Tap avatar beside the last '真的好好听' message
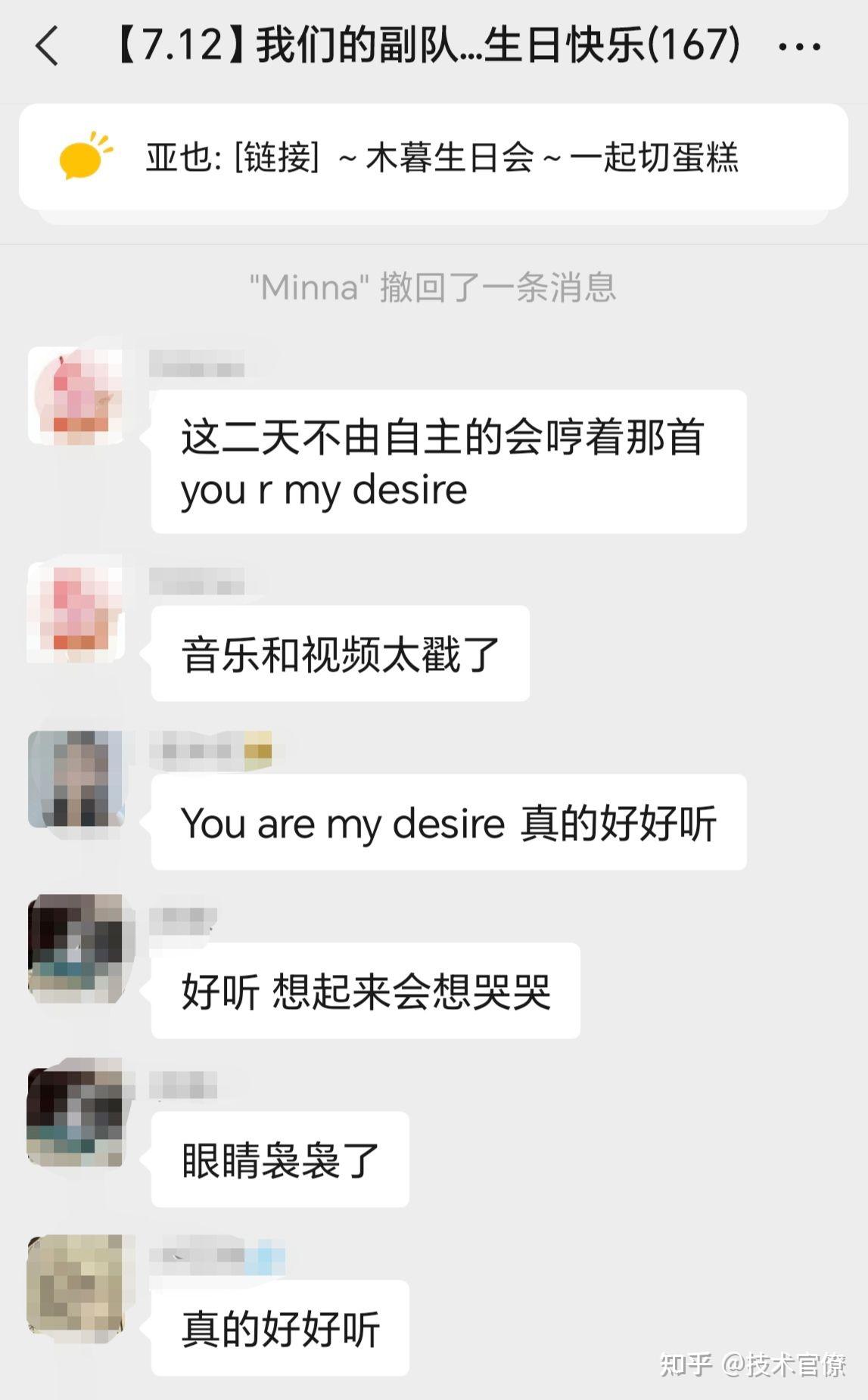 (x=76, y=1284)
